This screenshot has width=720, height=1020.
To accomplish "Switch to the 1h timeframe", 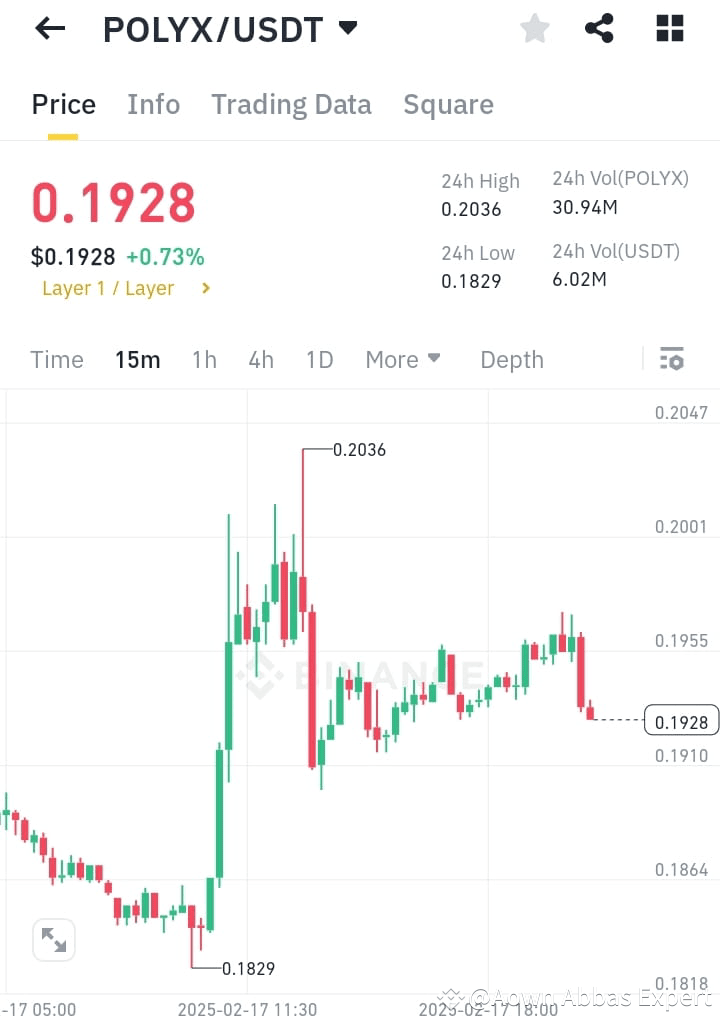I will pyautogui.click(x=204, y=359).
